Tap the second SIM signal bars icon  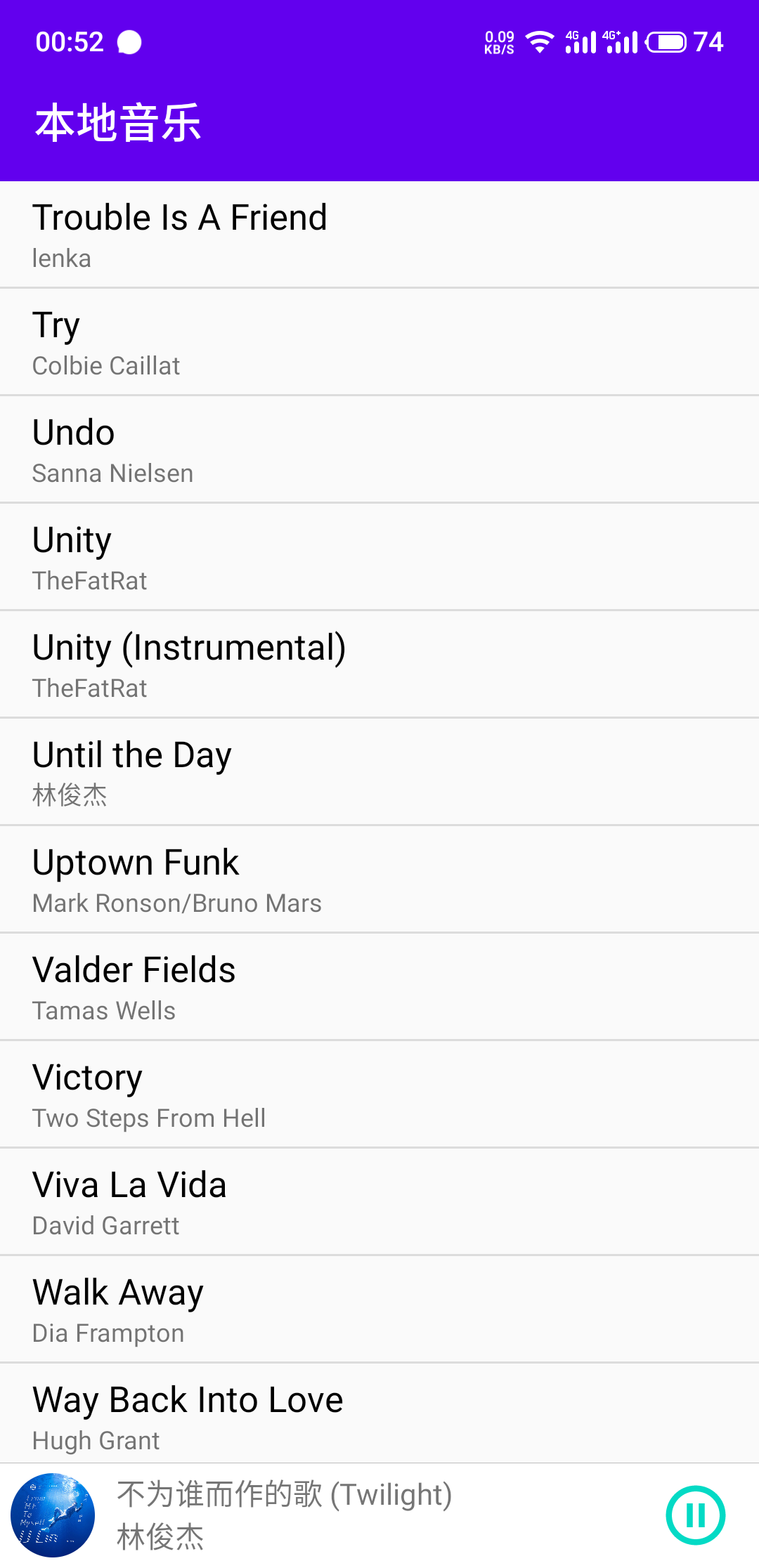[621, 41]
